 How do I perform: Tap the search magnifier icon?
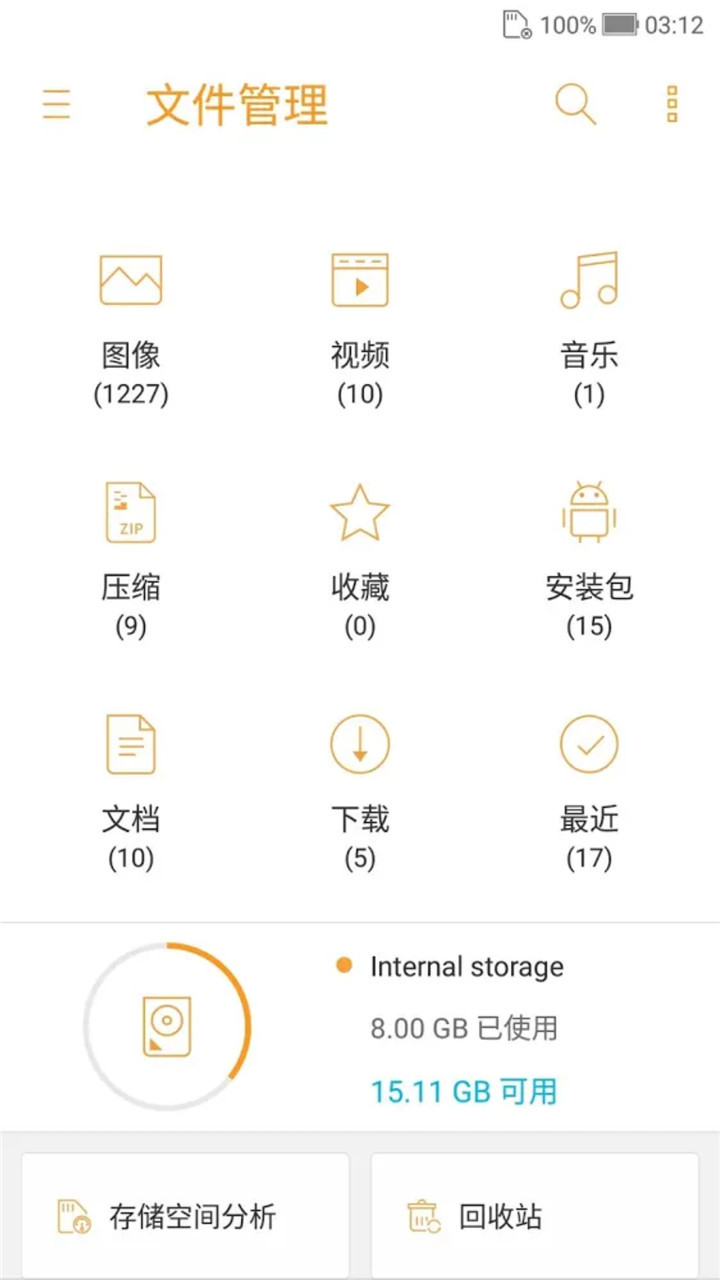[x=575, y=104]
